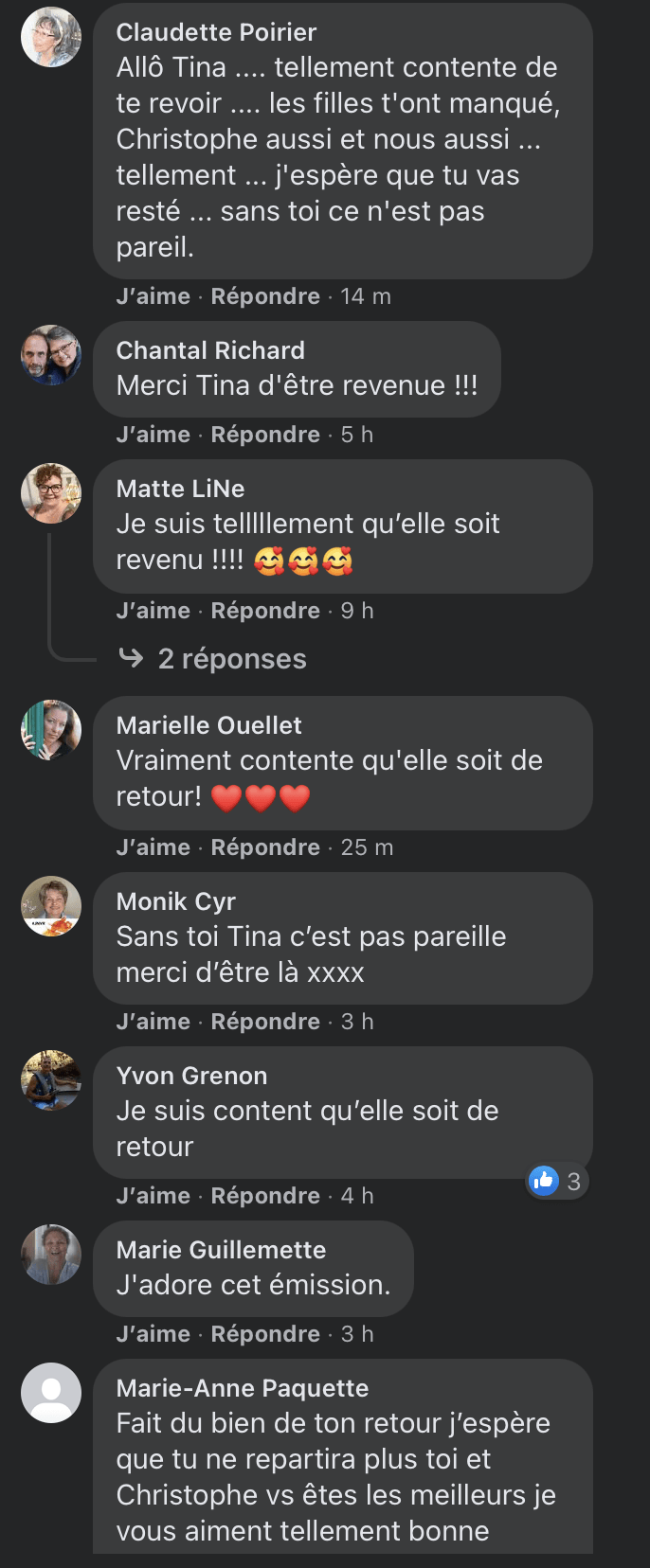
Task: View the 3 reactions on Yvon Grenon's comment
Action: coord(557,1181)
